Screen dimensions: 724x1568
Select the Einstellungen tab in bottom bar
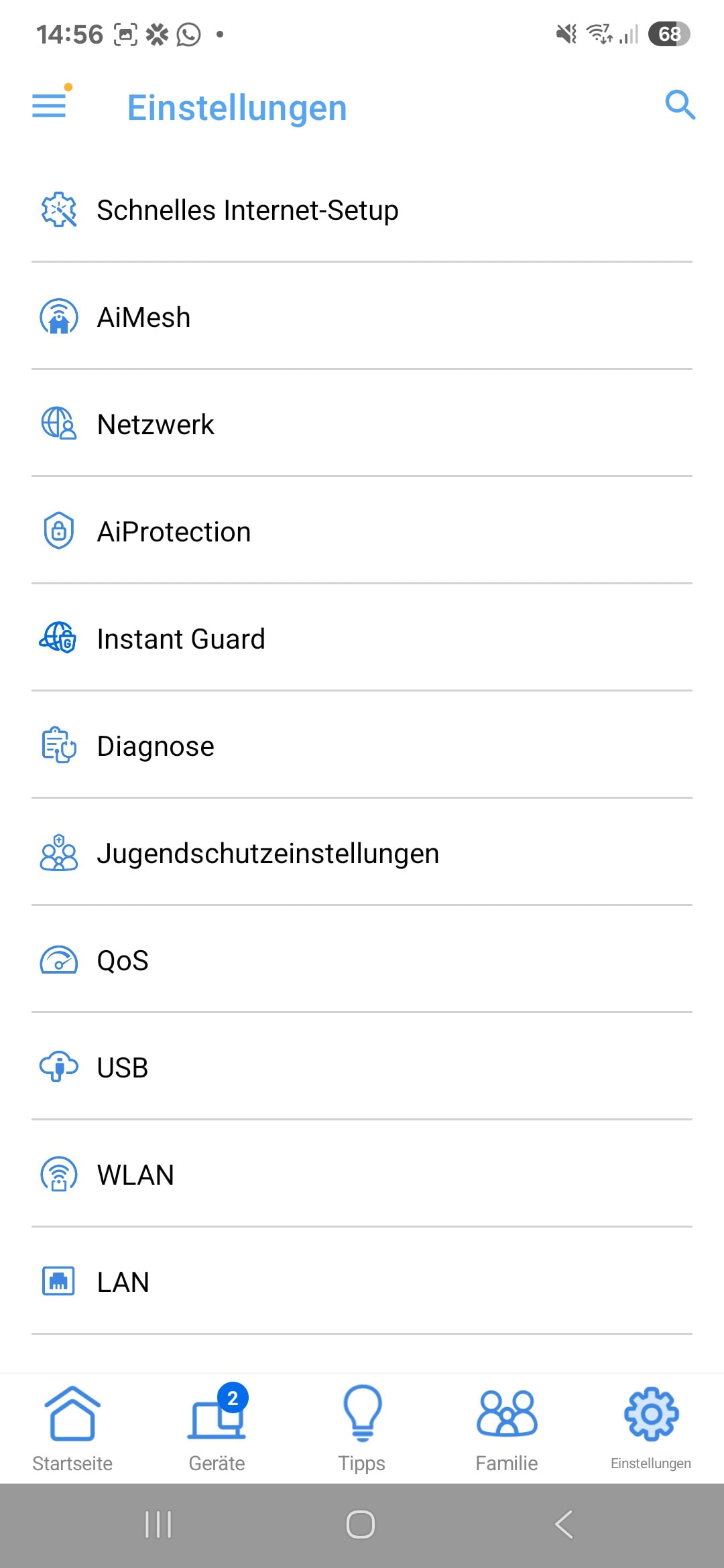(x=651, y=1429)
